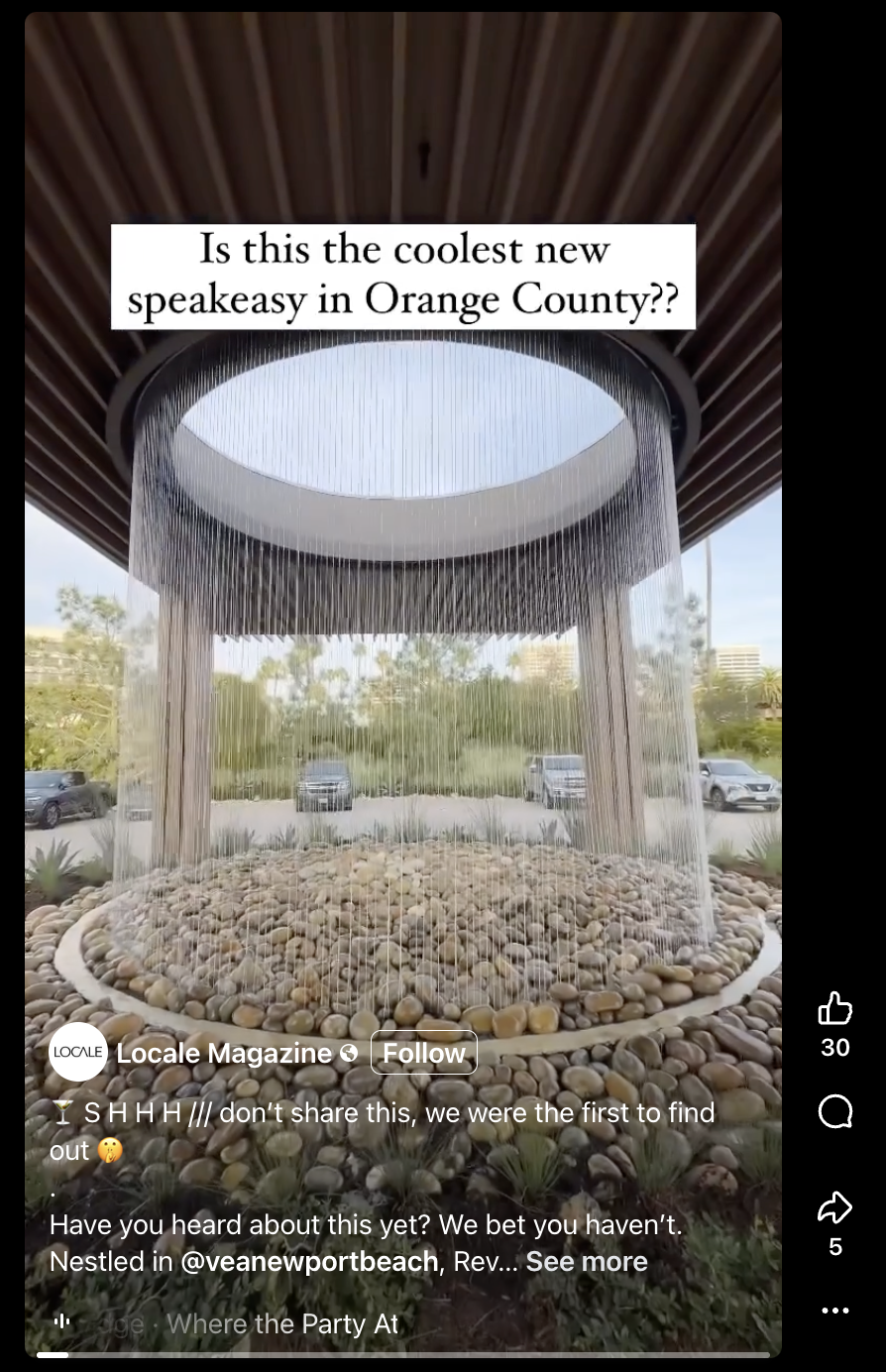Screen dimensions: 886x1372
Task: Open Locale Magazine's profile picture
Action: click(77, 1052)
